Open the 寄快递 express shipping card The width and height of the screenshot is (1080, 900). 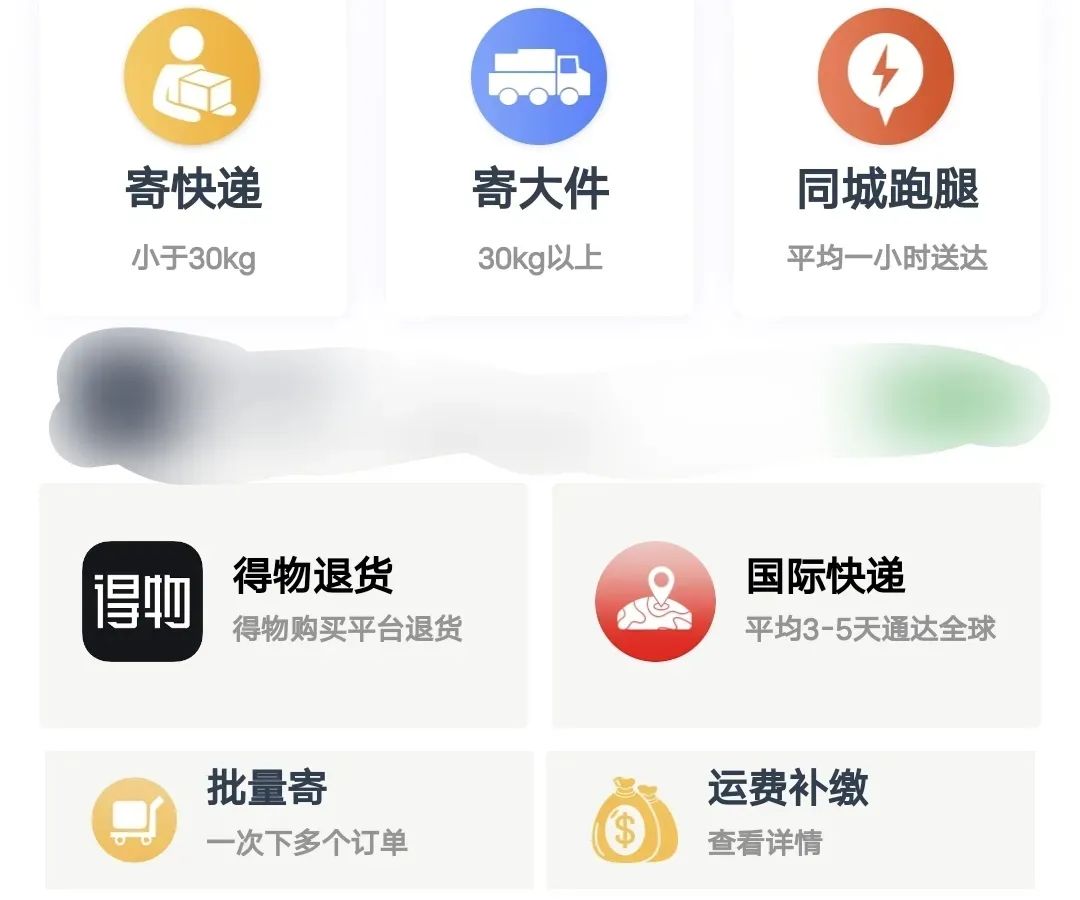pos(193,160)
